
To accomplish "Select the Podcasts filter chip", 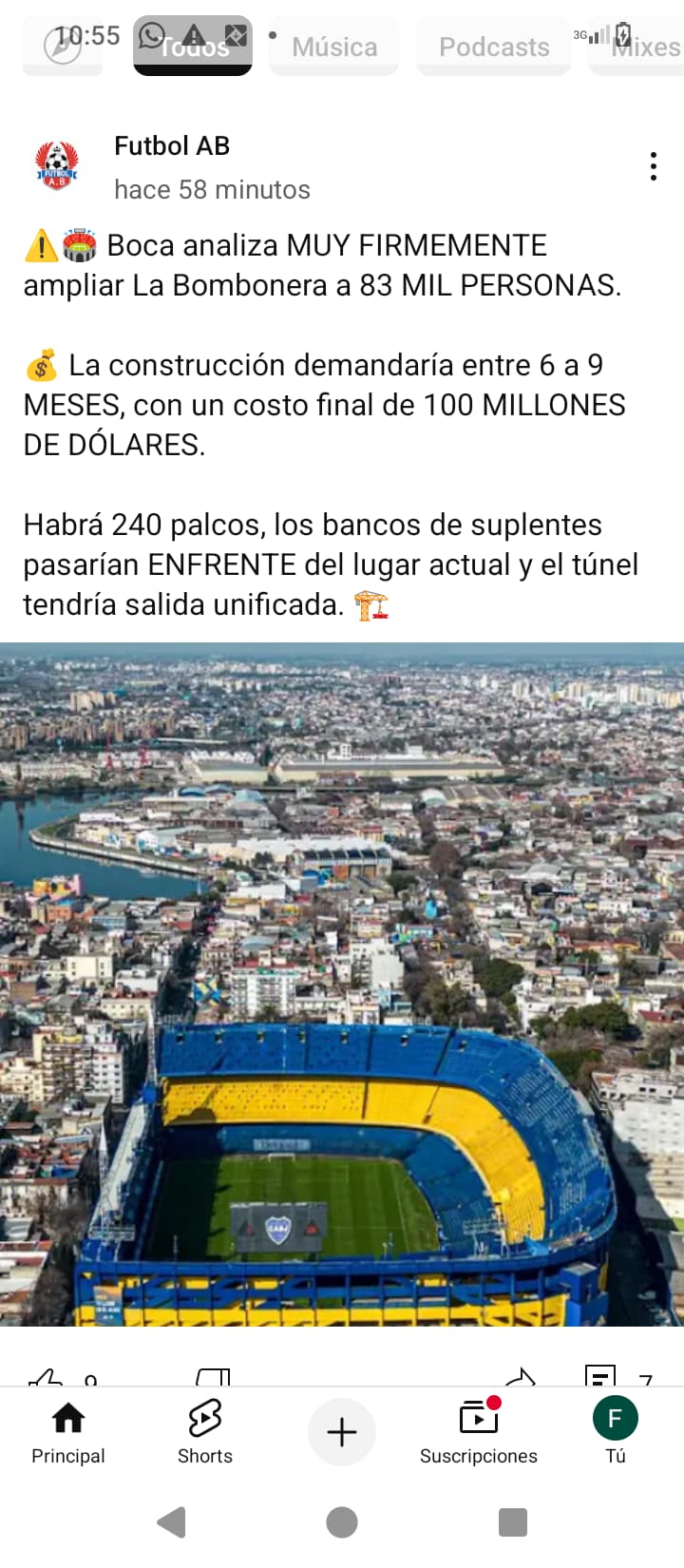I will [494, 46].
